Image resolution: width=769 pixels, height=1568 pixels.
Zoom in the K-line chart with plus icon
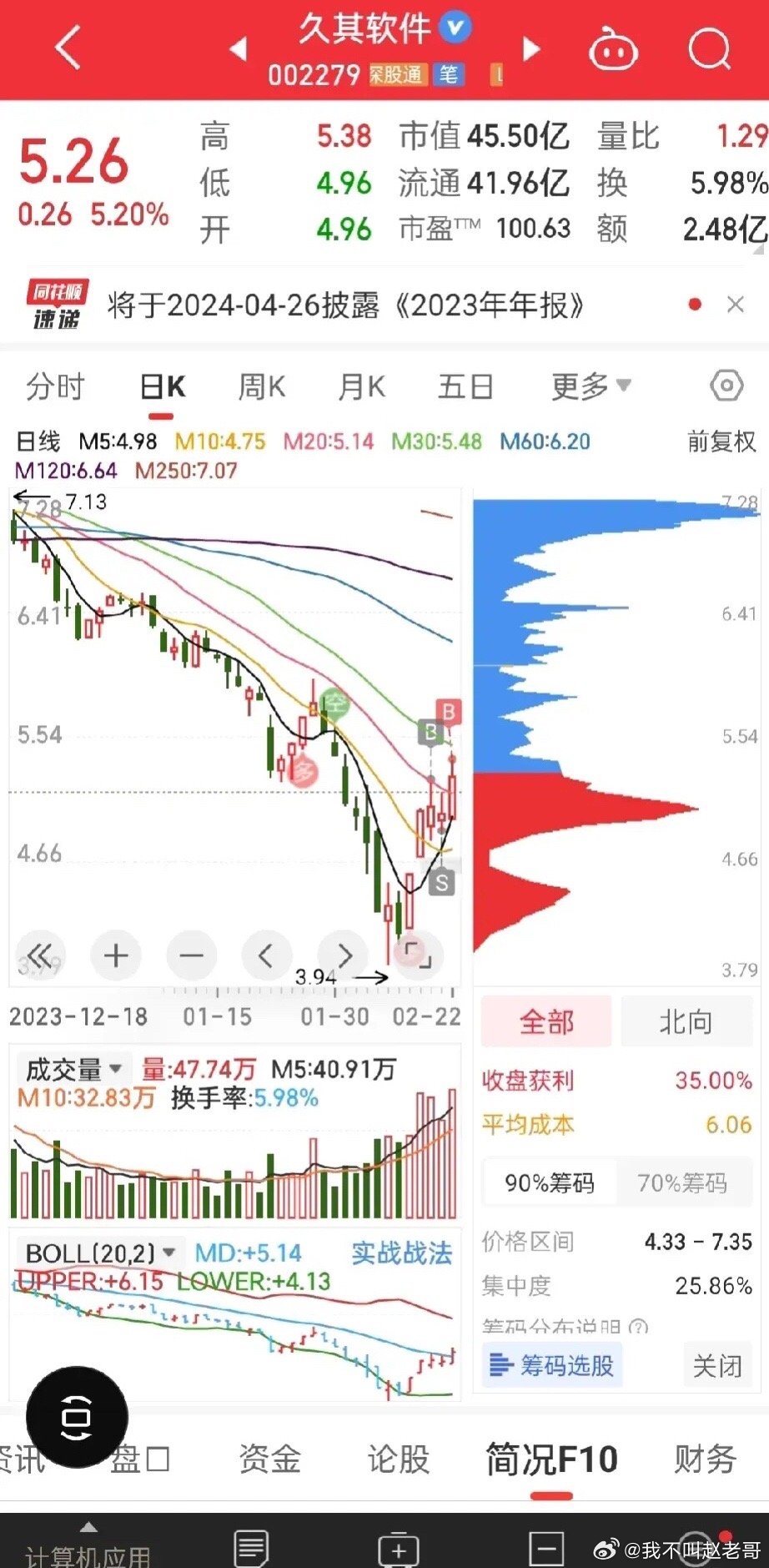(x=116, y=955)
